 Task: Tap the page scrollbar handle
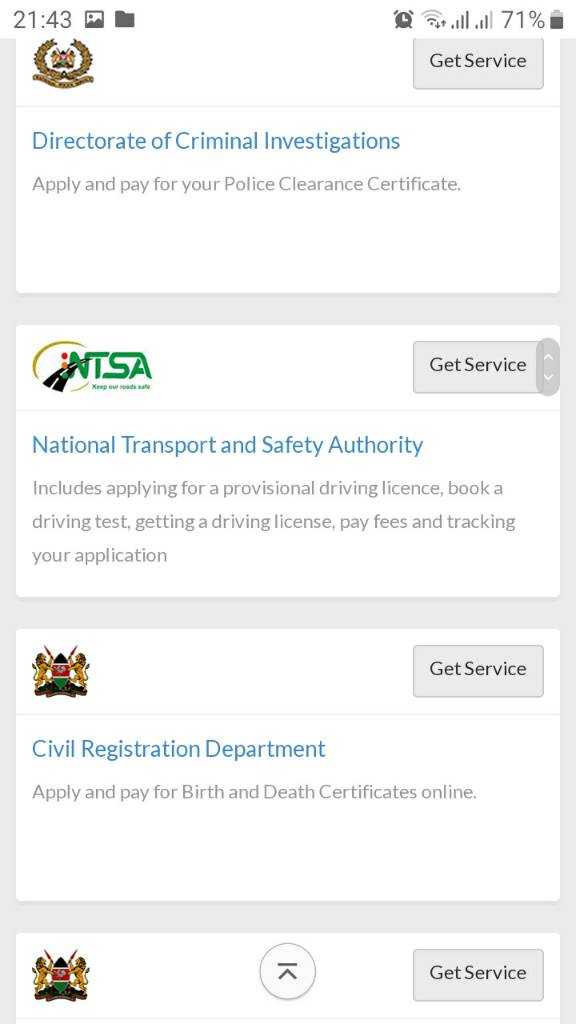point(549,366)
